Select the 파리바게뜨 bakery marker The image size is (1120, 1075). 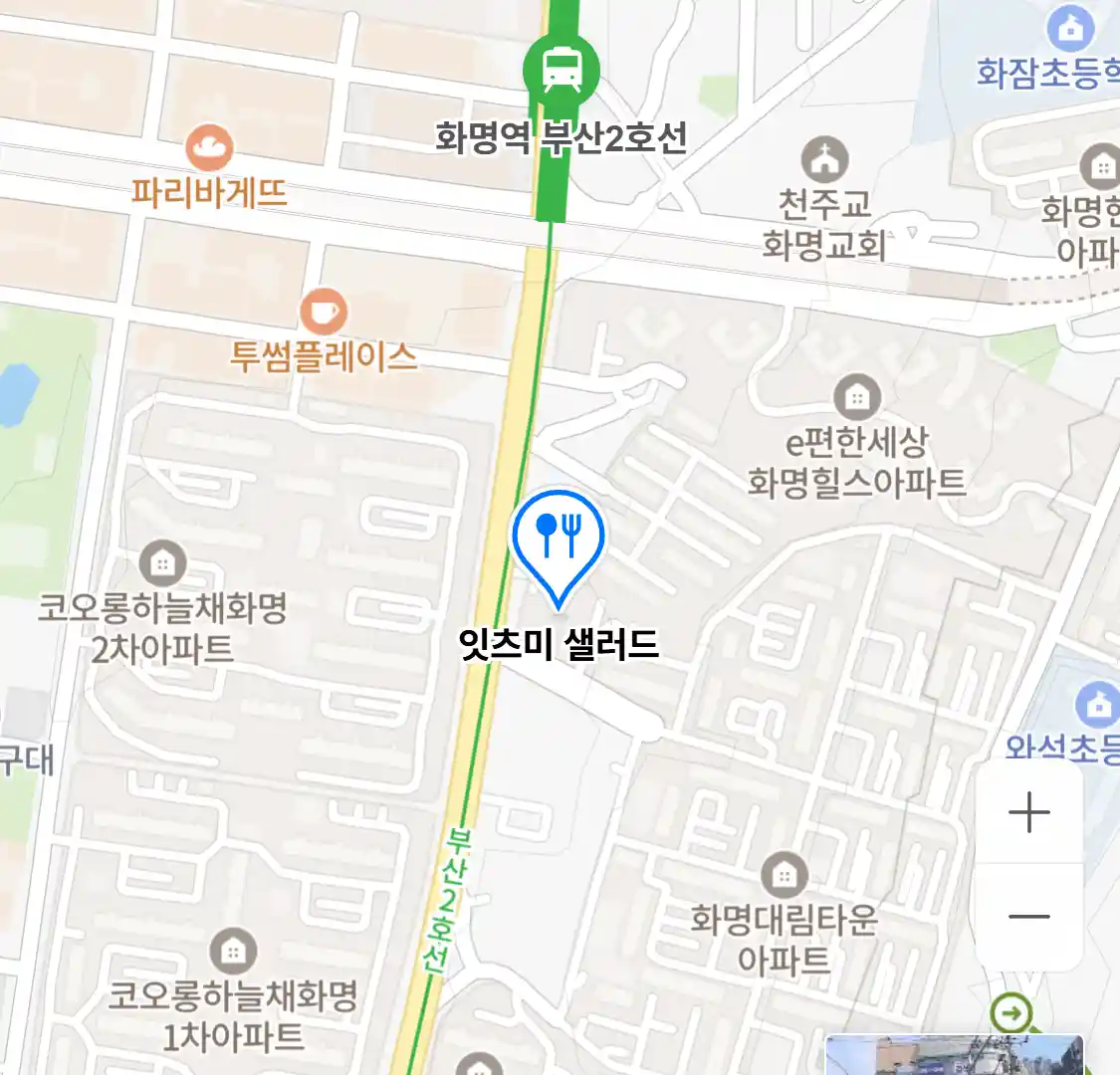click(x=209, y=149)
